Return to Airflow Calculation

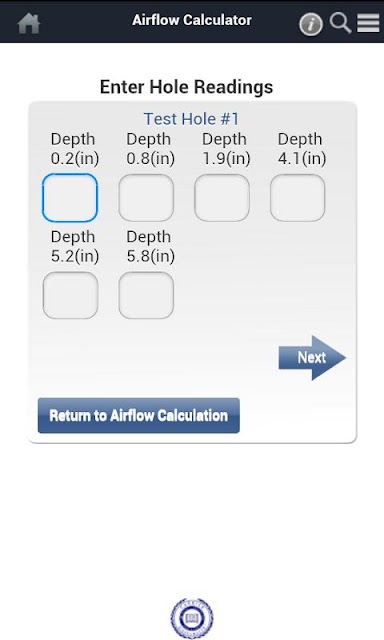click(x=139, y=416)
